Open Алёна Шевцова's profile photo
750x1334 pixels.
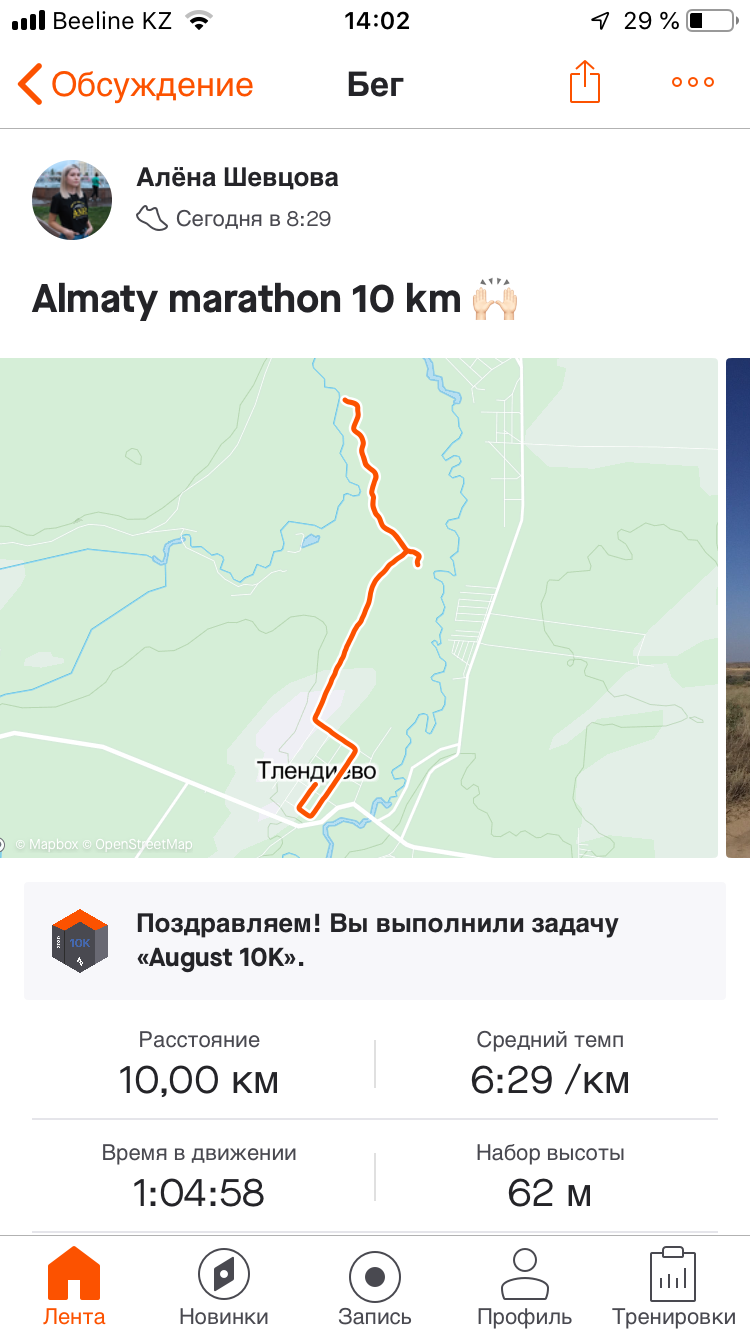pyautogui.click(x=72, y=199)
